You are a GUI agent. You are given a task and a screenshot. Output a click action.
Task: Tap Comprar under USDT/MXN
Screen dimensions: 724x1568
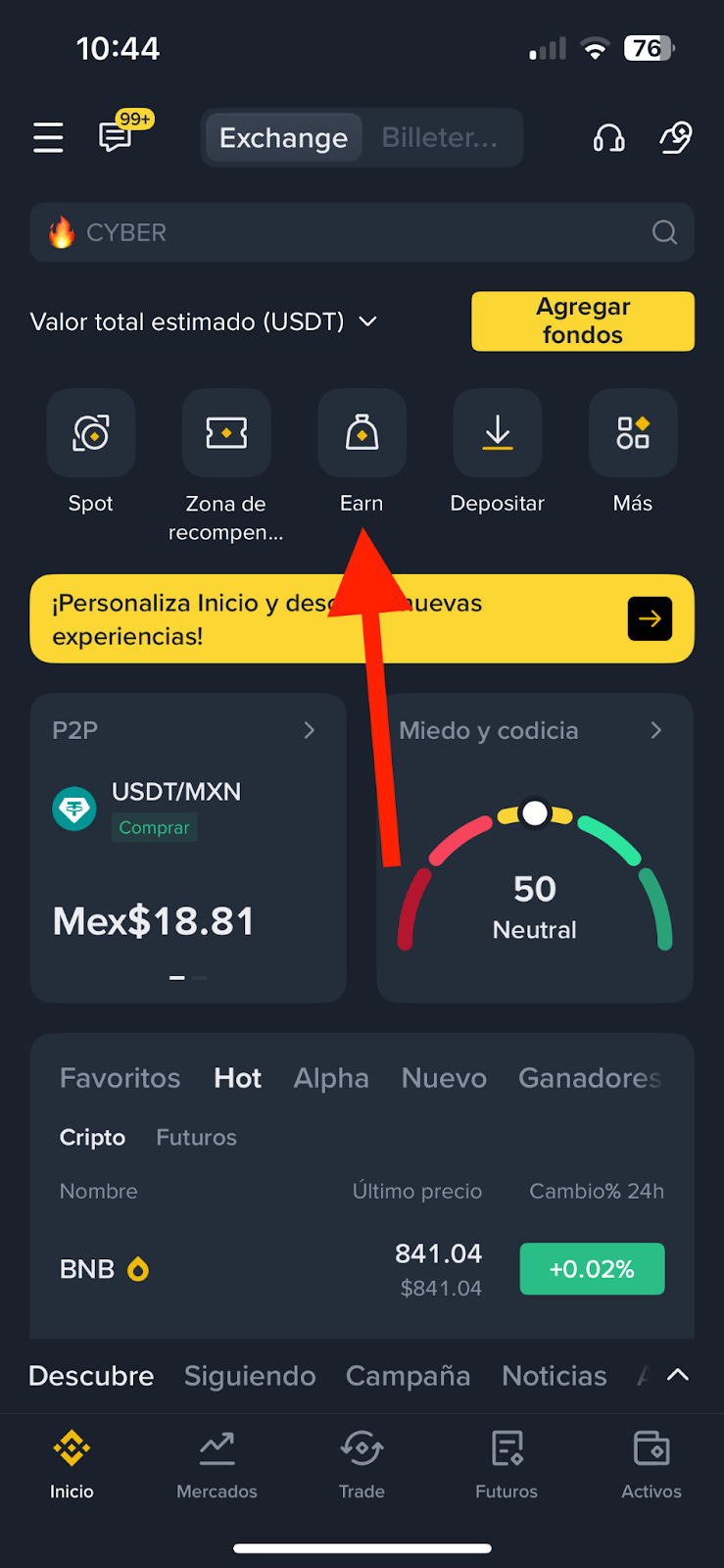pyautogui.click(x=154, y=827)
